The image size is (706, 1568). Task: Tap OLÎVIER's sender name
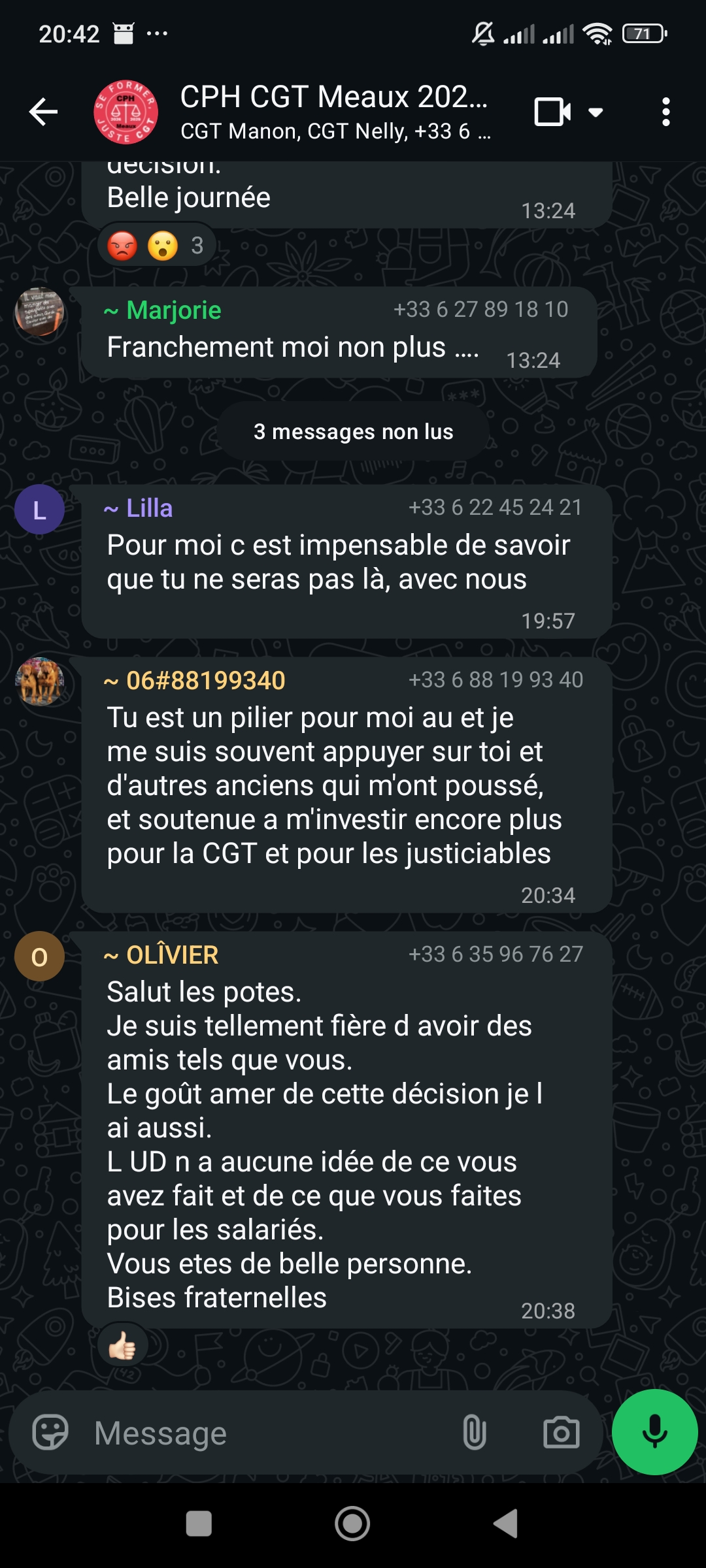171,955
